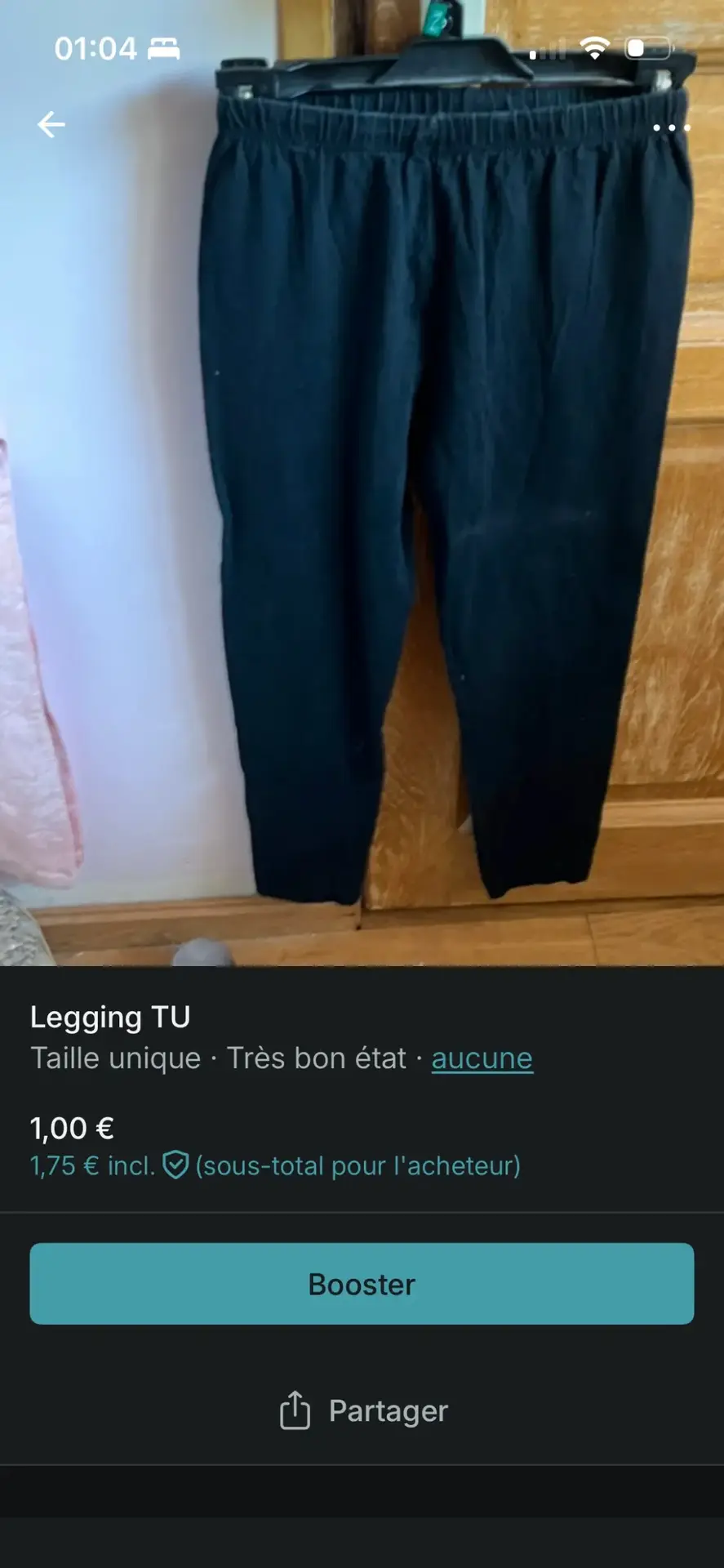Open the buyer subtotal price details
This screenshot has width=724, height=1568.
[274, 1165]
